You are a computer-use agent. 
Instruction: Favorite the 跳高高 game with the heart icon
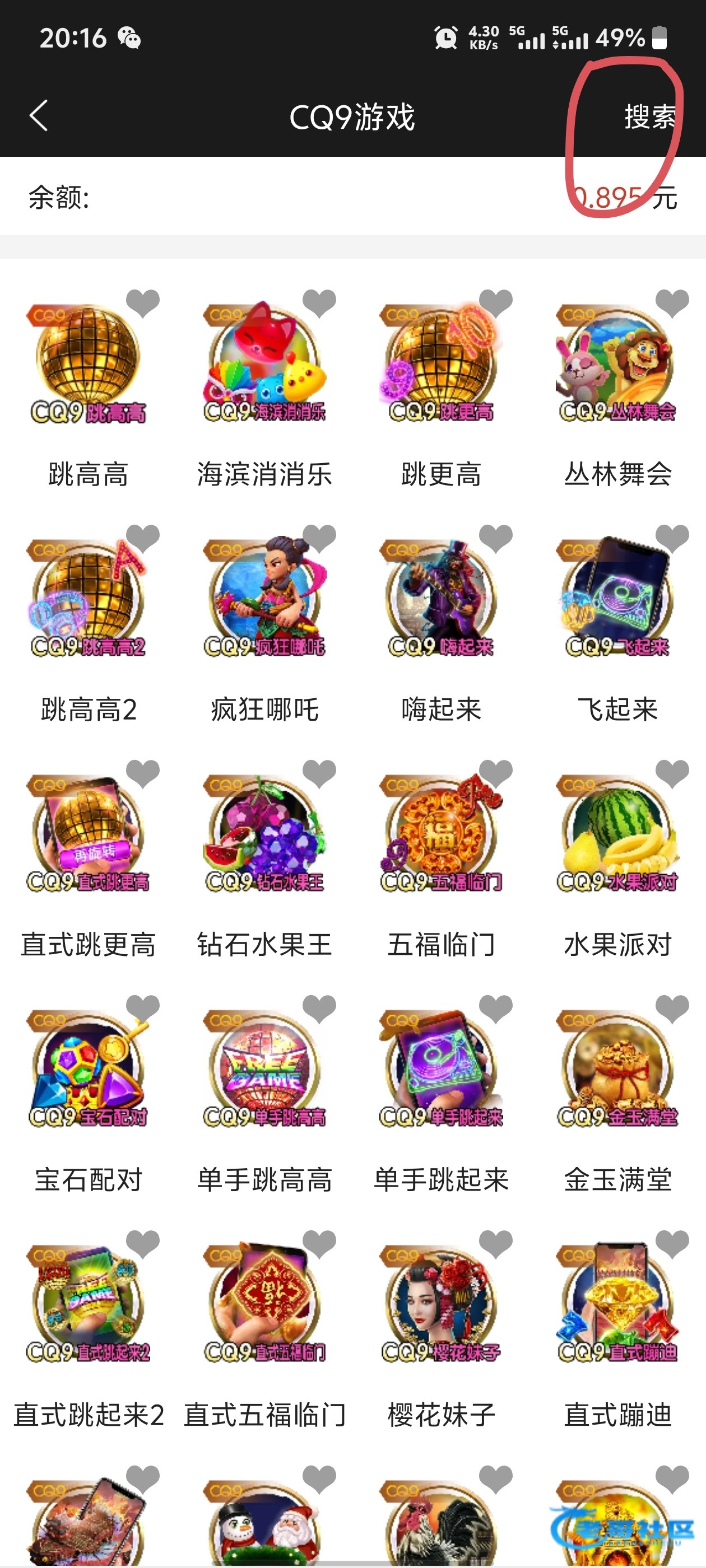click(x=142, y=302)
